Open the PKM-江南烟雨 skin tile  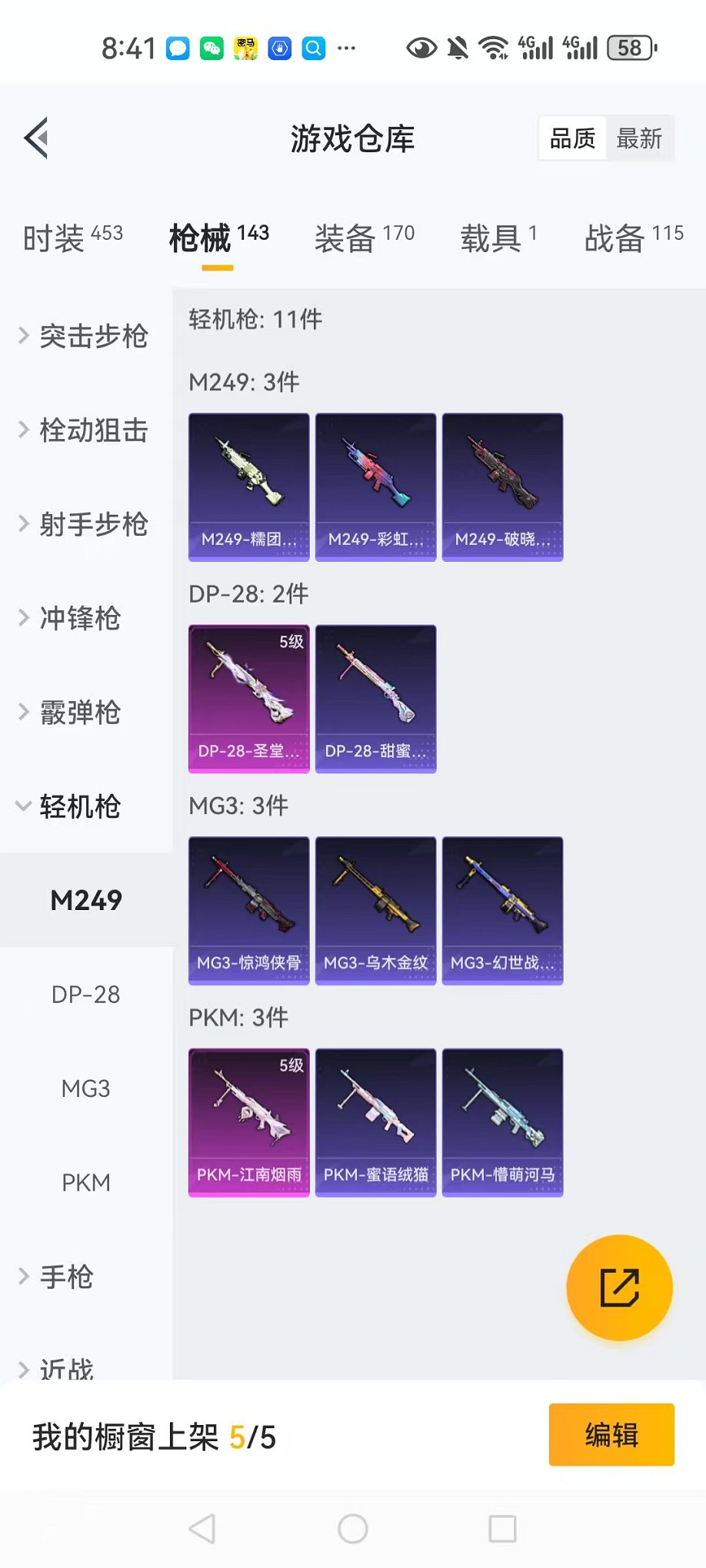tap(248, 1122)
